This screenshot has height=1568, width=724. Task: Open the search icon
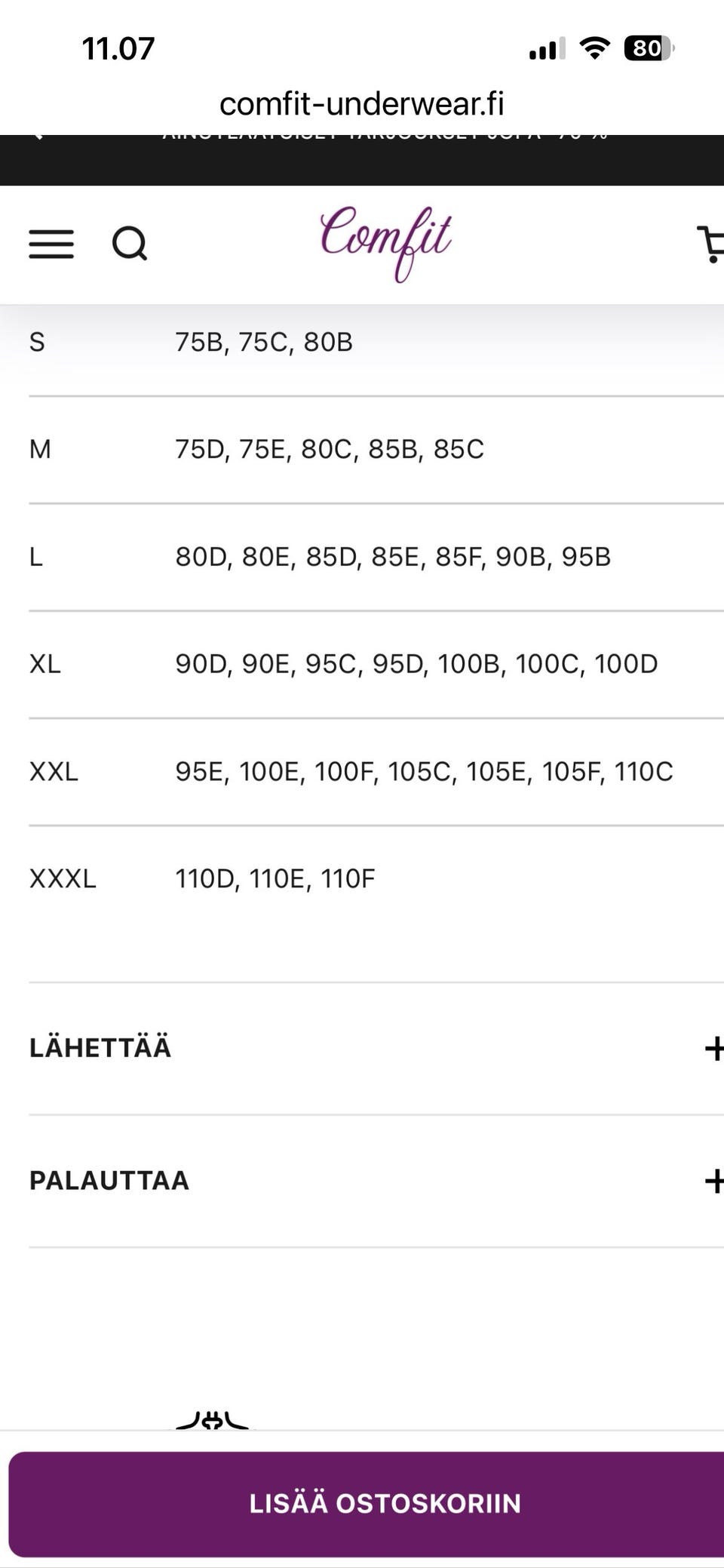130,244
